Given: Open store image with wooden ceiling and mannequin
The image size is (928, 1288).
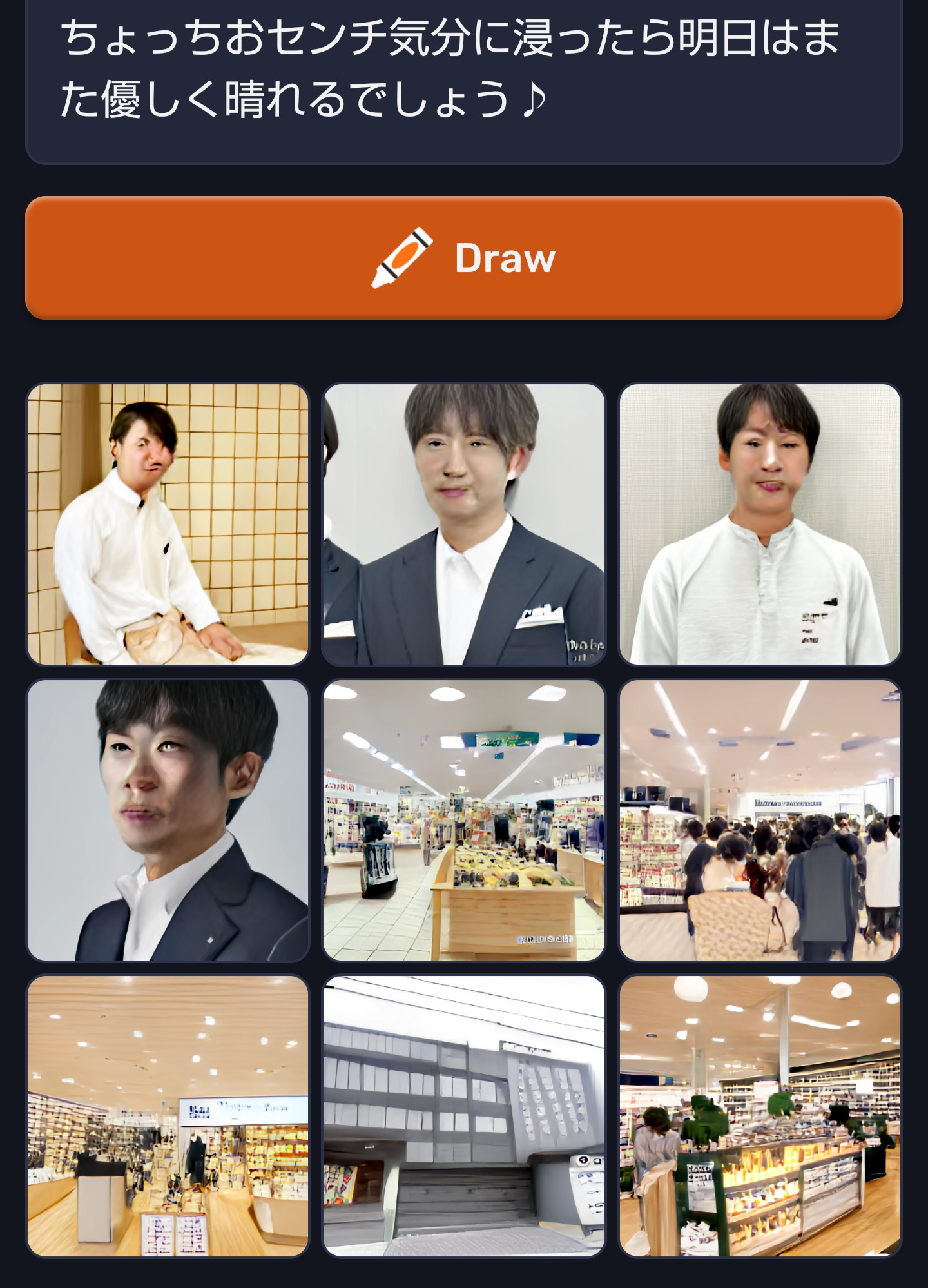Looking at the screenshot, I should click(x=168, y=1116).
